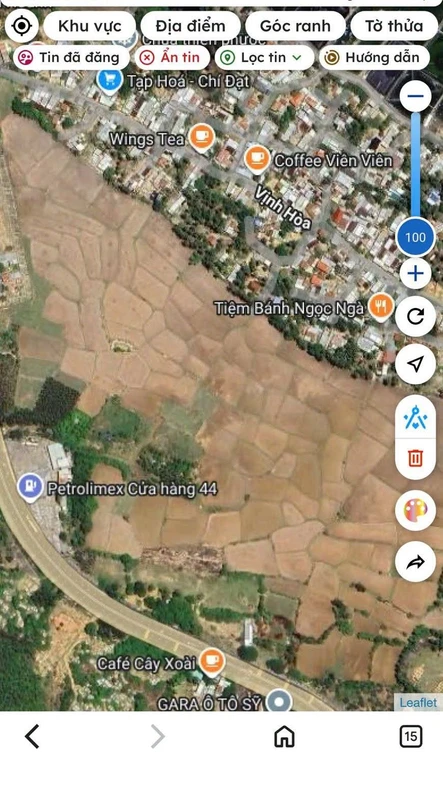Expand the Lọc tin filter dropdown

(x=264, y=58)
